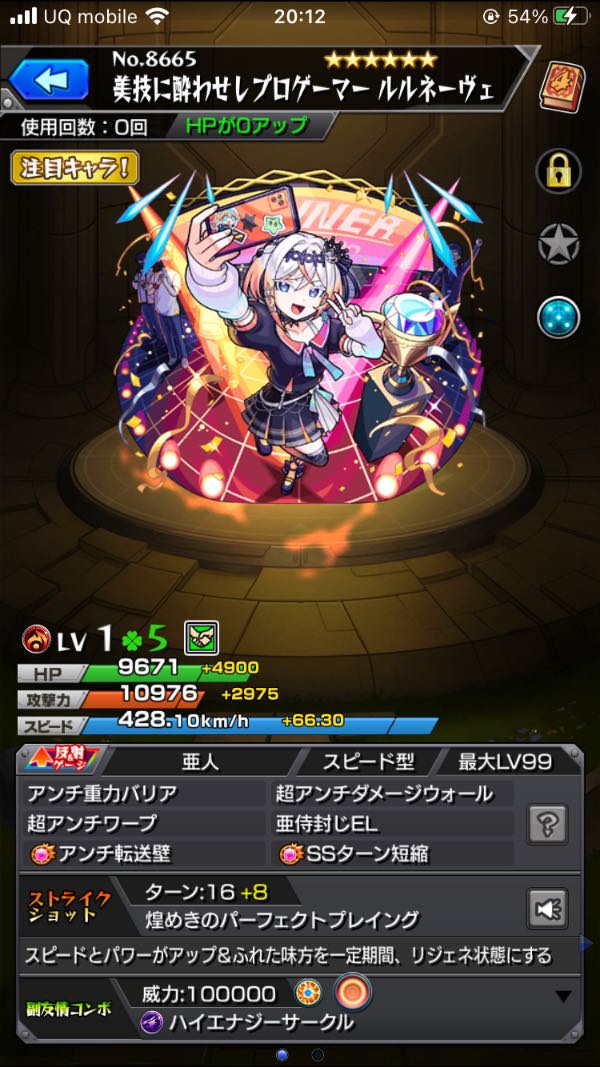This screenshot has width=600, height=1067.
Task: Switch to the second page indicator dot
Action: (x=318, y=1054)
